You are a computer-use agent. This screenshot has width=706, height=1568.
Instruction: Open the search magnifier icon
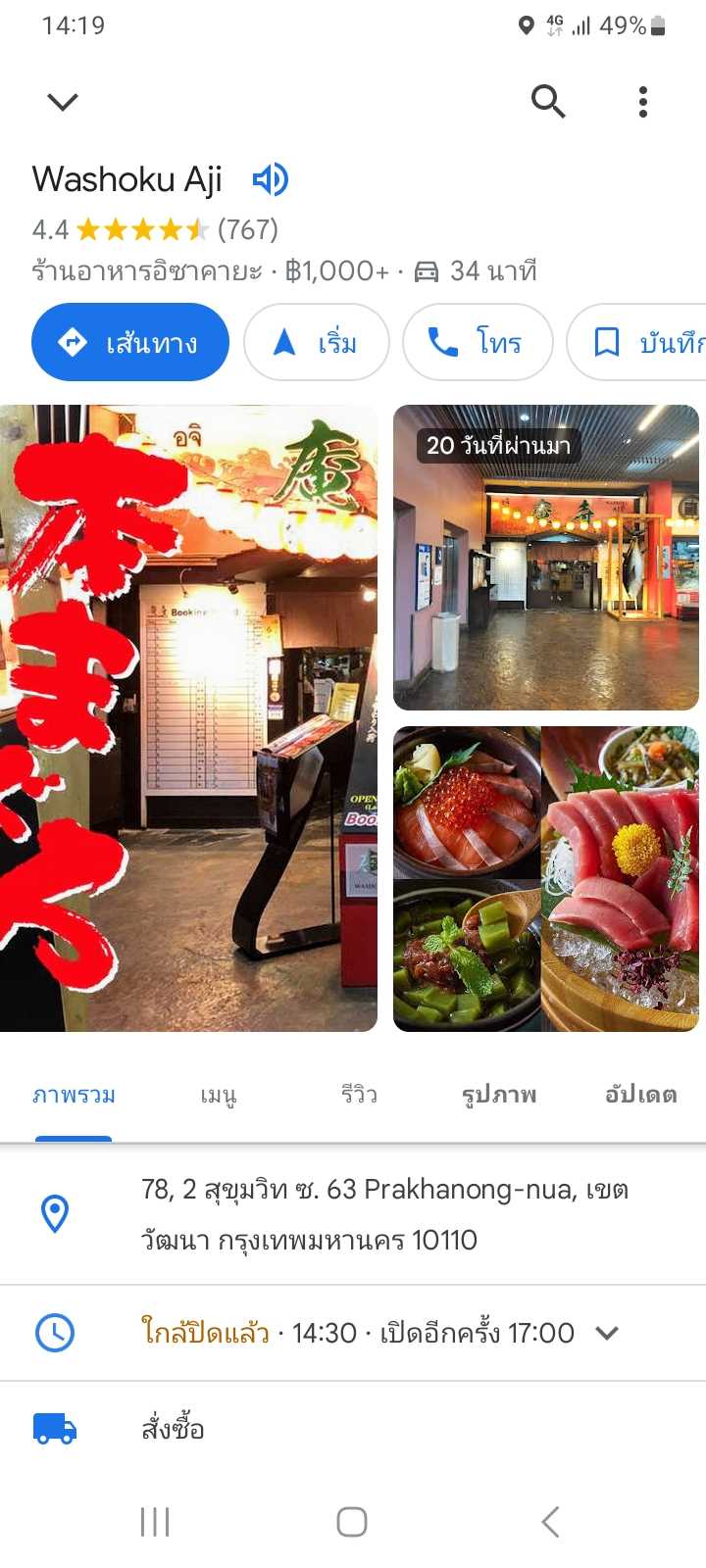click(x=548, y=101)
